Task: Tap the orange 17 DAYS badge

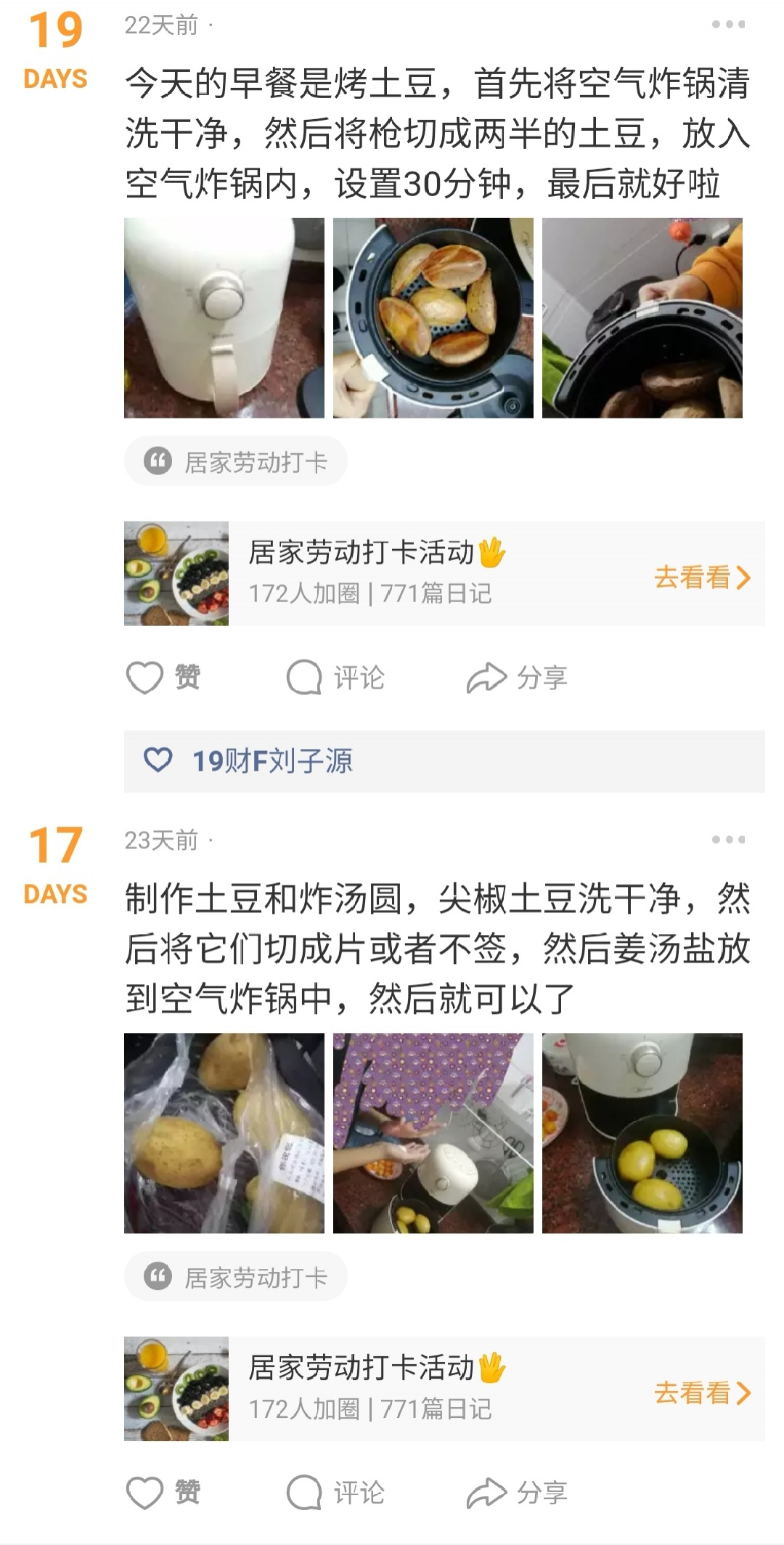Action: tap(57, 857)
